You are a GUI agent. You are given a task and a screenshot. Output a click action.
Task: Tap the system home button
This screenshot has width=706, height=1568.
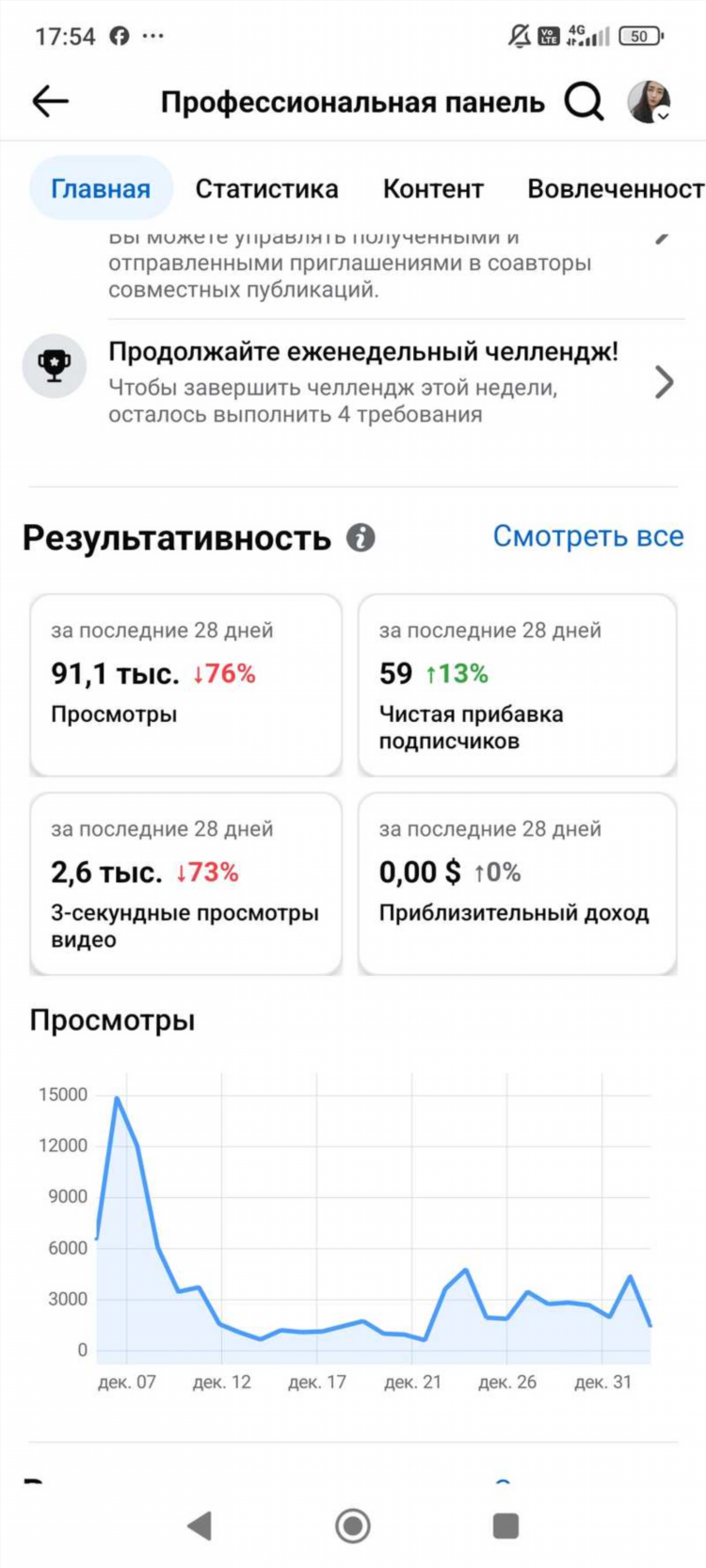coord(353,1526)
